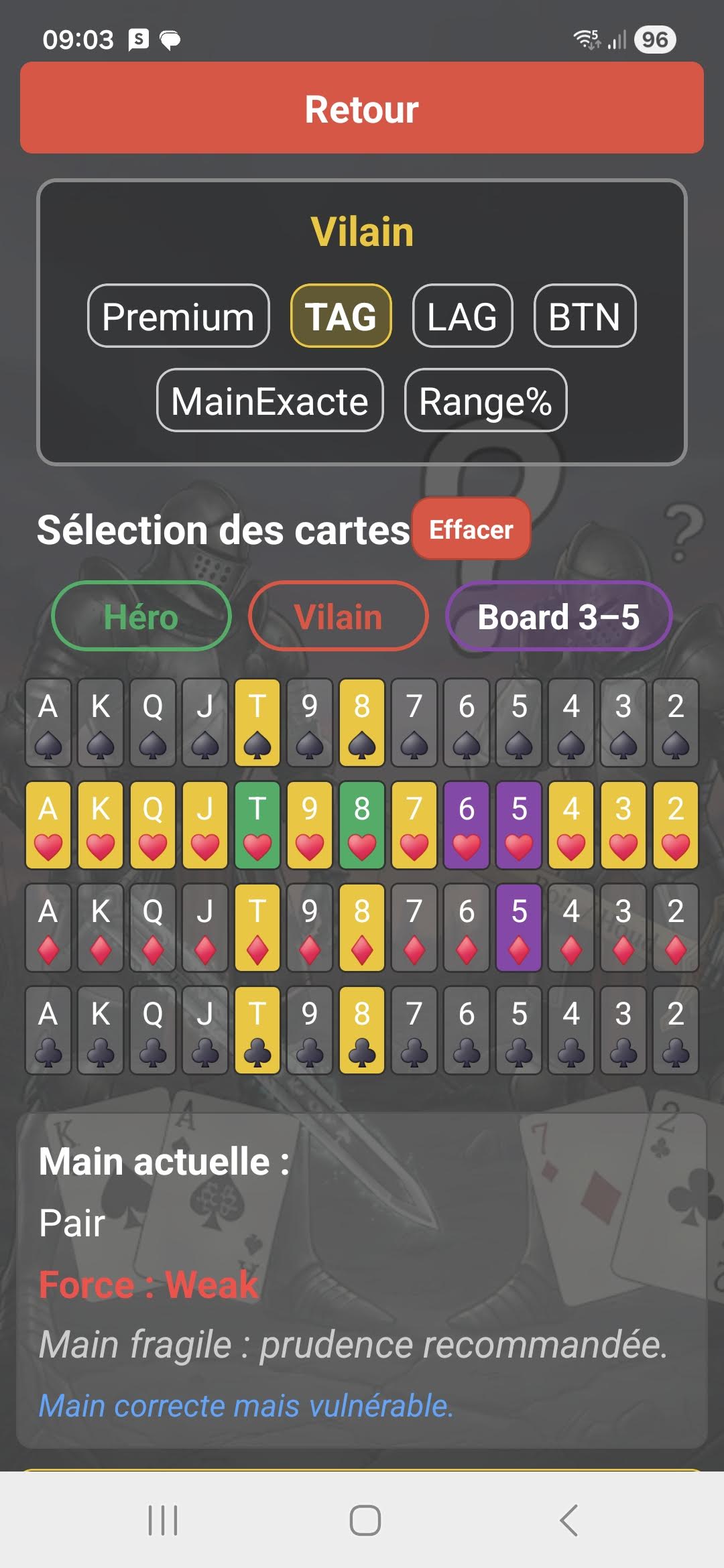The height and width of the screenshot is (1568, 724).
Task: Select the king of diamonds card
Action: (x=101, y=927)
